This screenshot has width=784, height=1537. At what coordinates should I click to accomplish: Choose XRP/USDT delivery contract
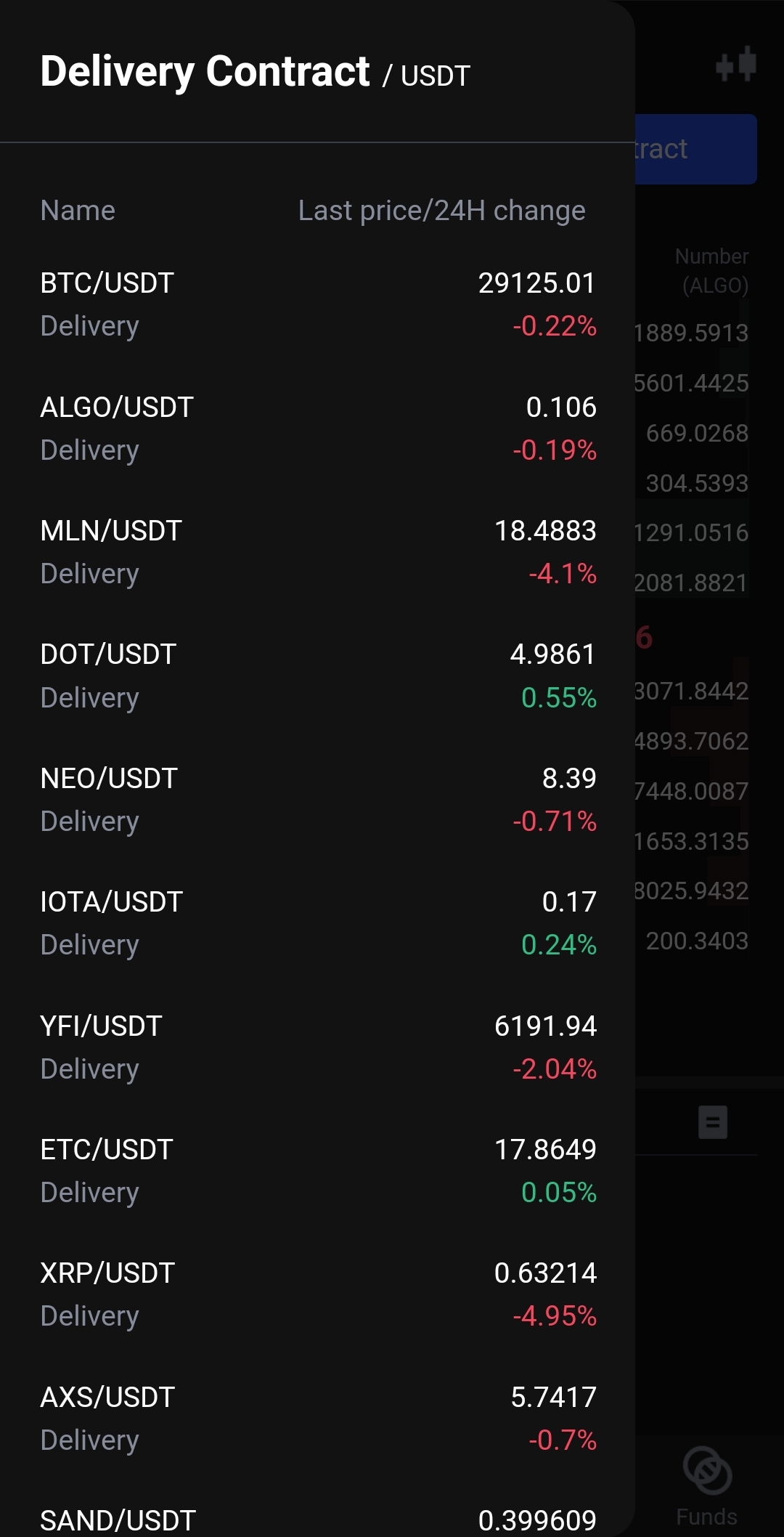[x=317, y=1294]
